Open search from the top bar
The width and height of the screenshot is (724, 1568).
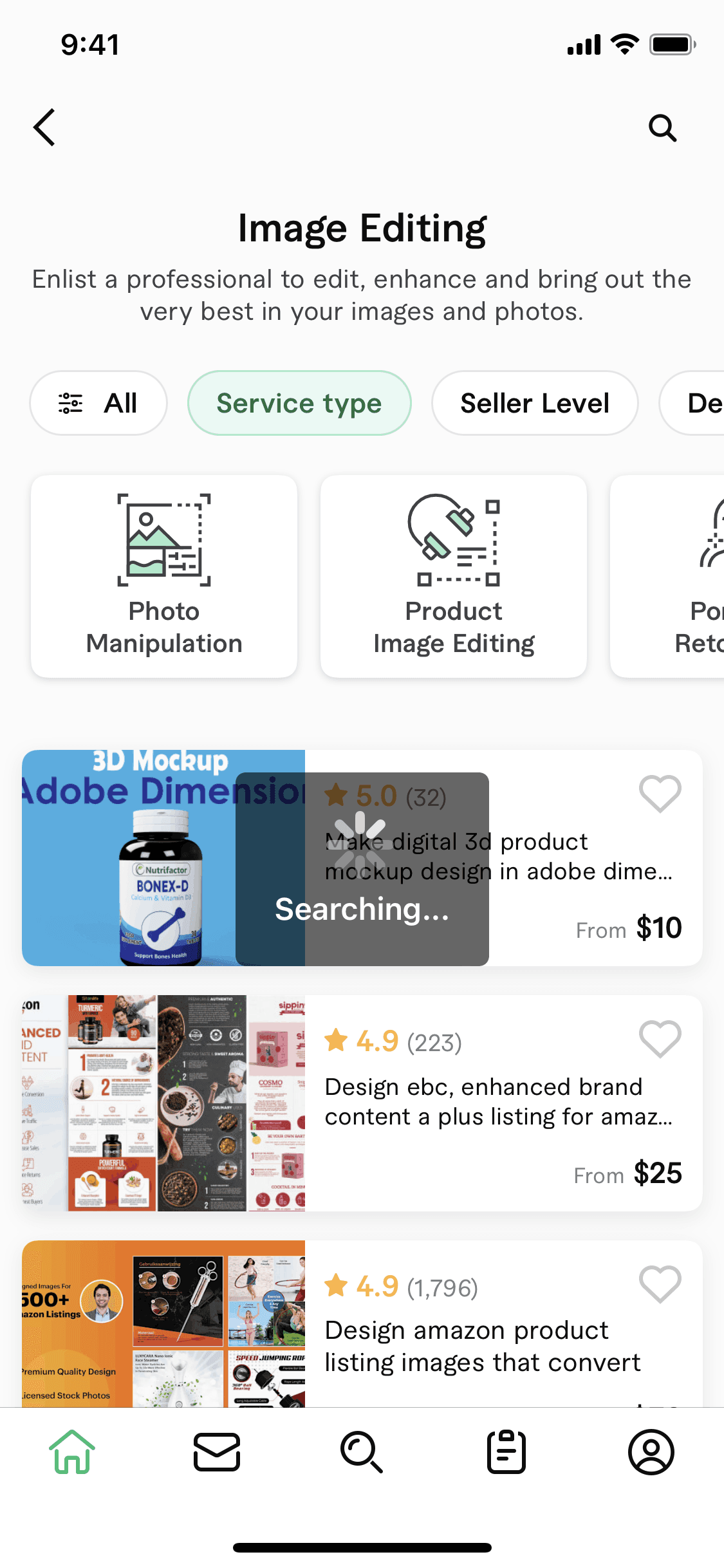coord(662,128)
